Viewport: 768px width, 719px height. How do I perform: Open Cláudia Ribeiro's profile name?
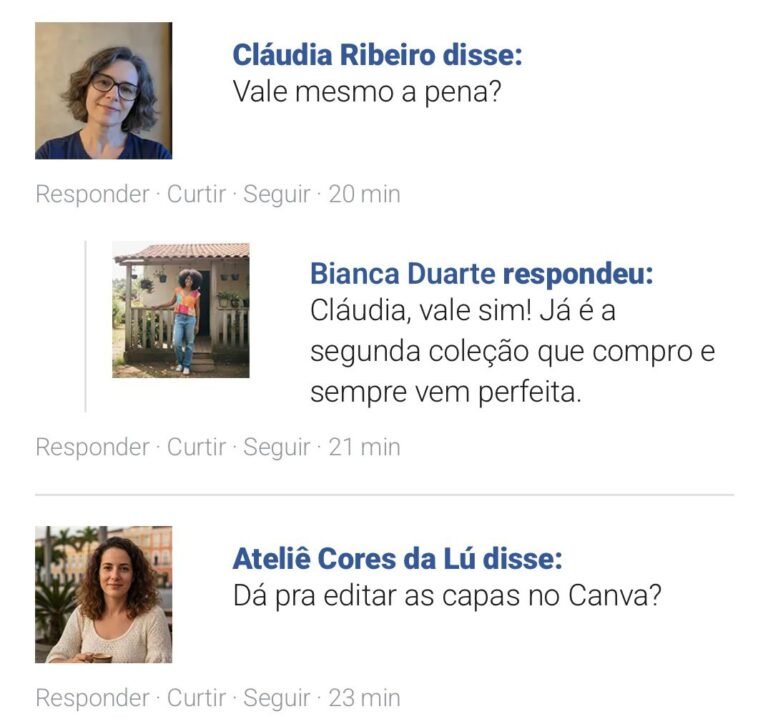(x=334, y=54)
